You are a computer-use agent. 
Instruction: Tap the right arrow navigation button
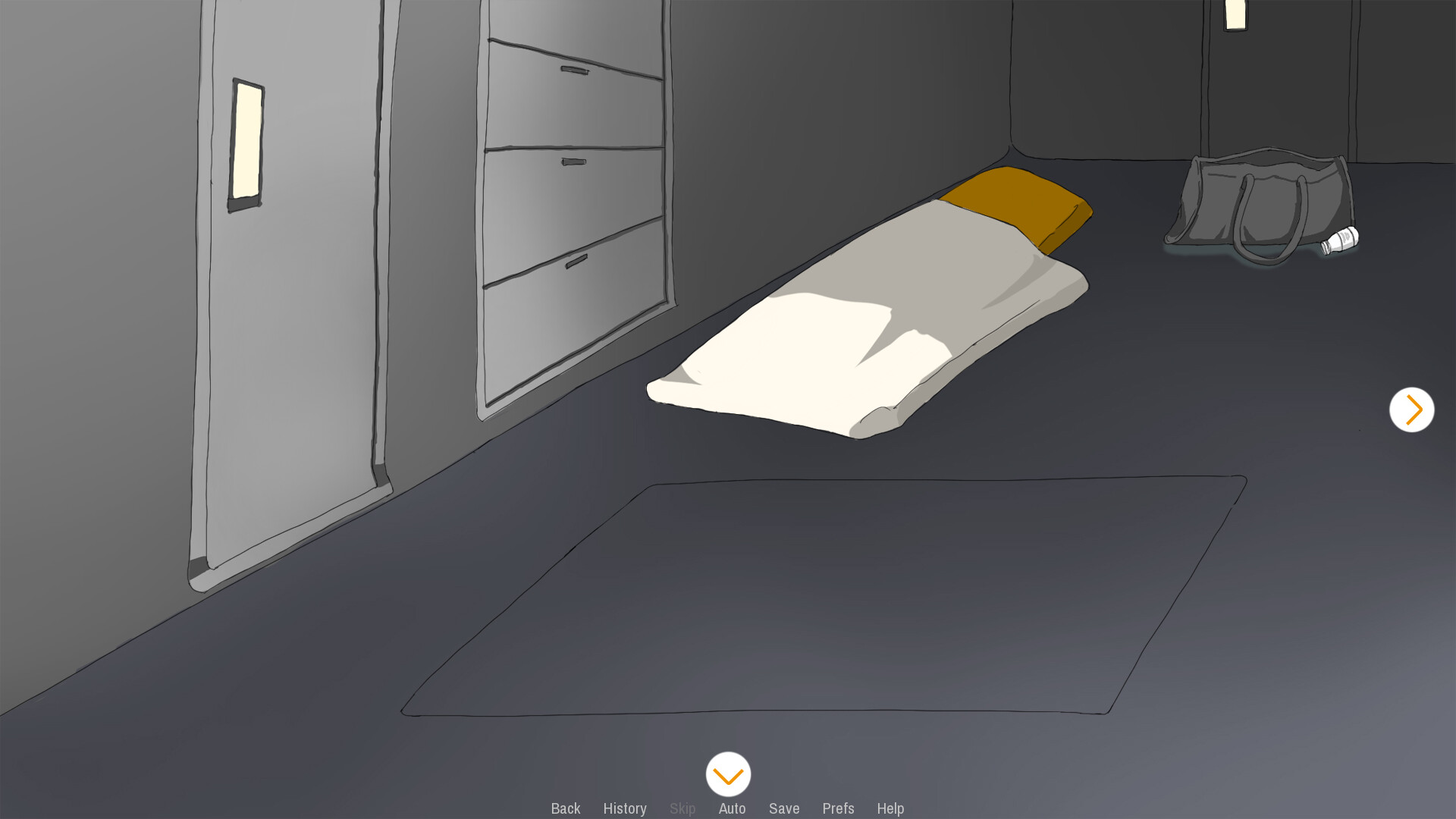(1411, 409)
